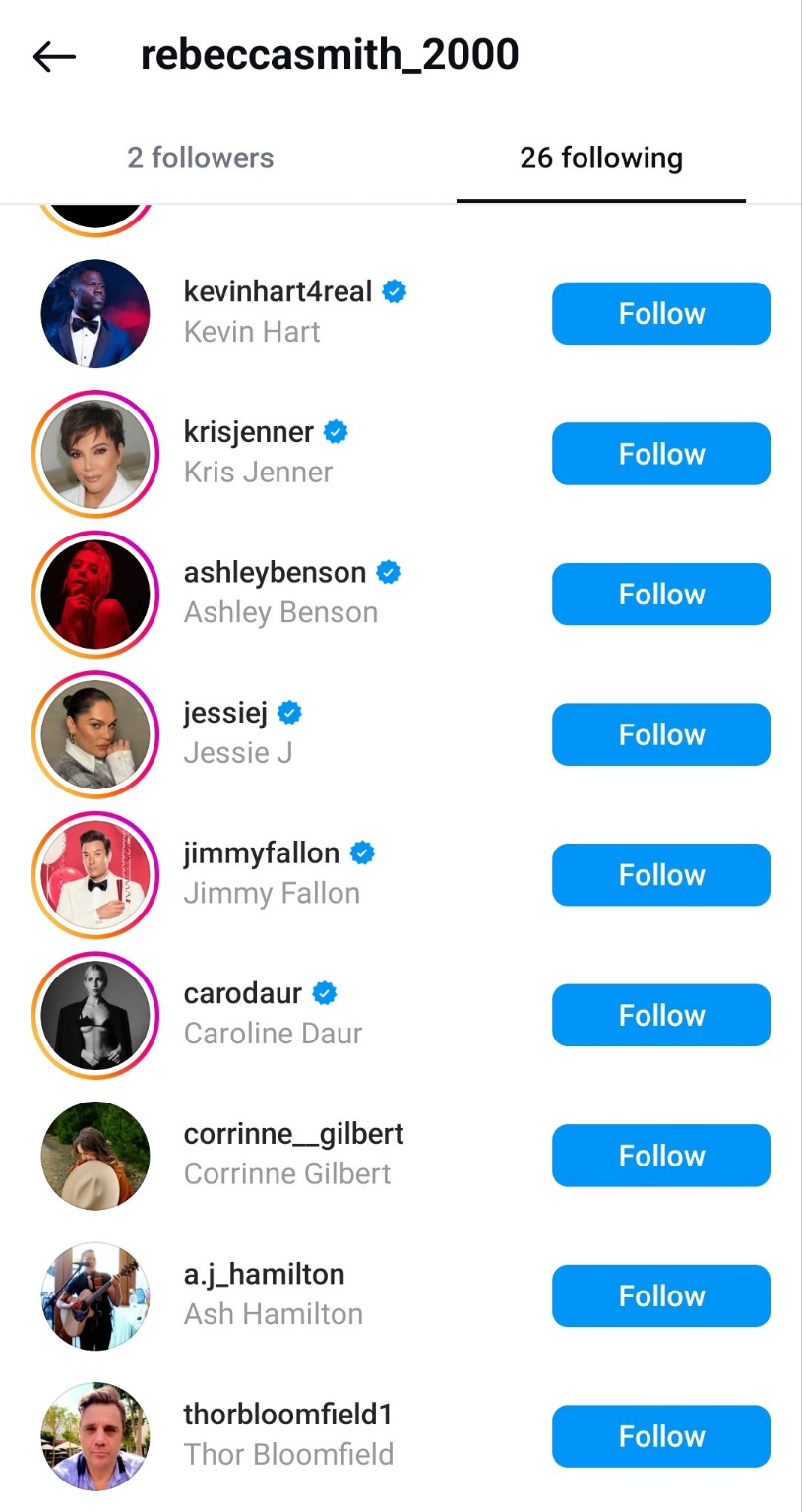Follow corrinne__gilbert
Viewport: 802px width, 1512px height.
[660, 1155]
